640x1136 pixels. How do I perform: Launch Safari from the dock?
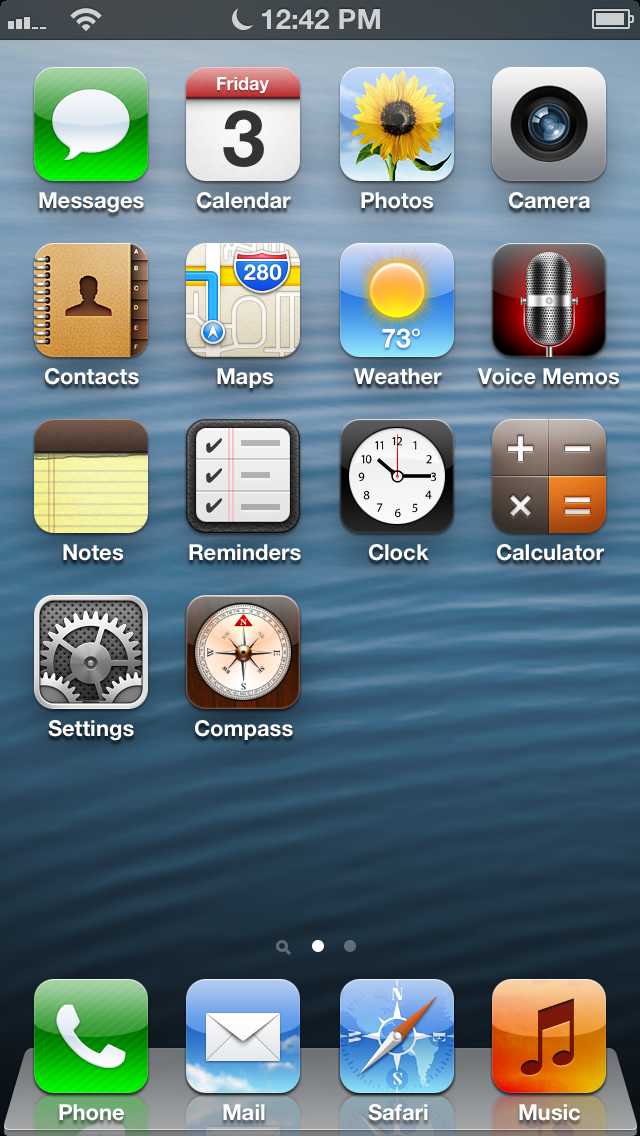click(396, 1036)
